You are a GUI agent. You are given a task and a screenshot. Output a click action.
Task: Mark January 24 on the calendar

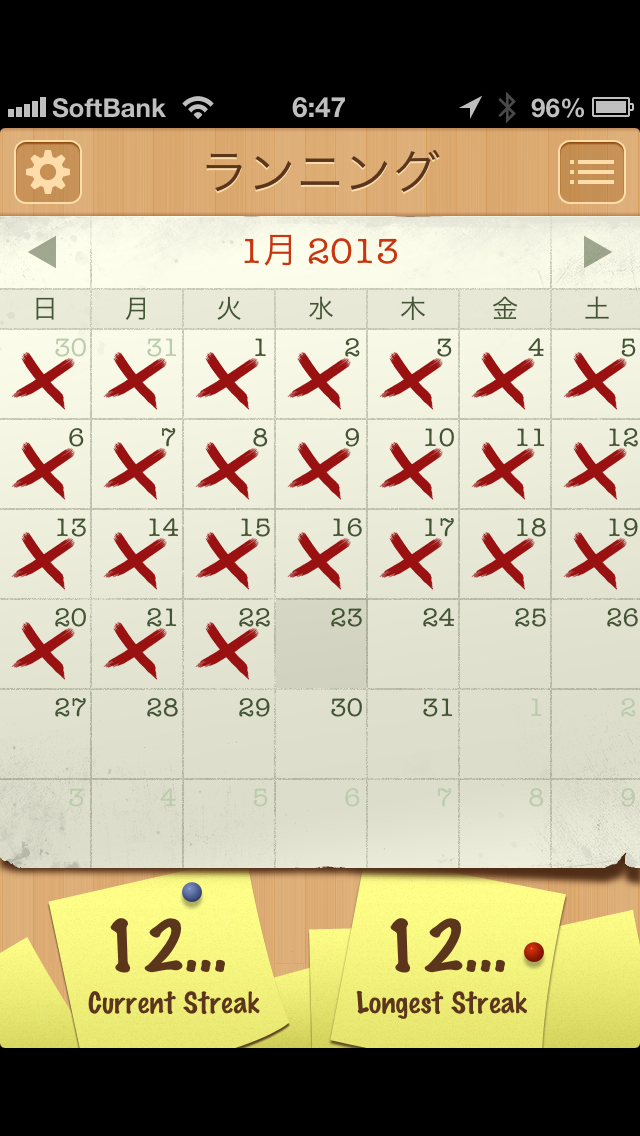pyautogui.click(x=413, y=645)
